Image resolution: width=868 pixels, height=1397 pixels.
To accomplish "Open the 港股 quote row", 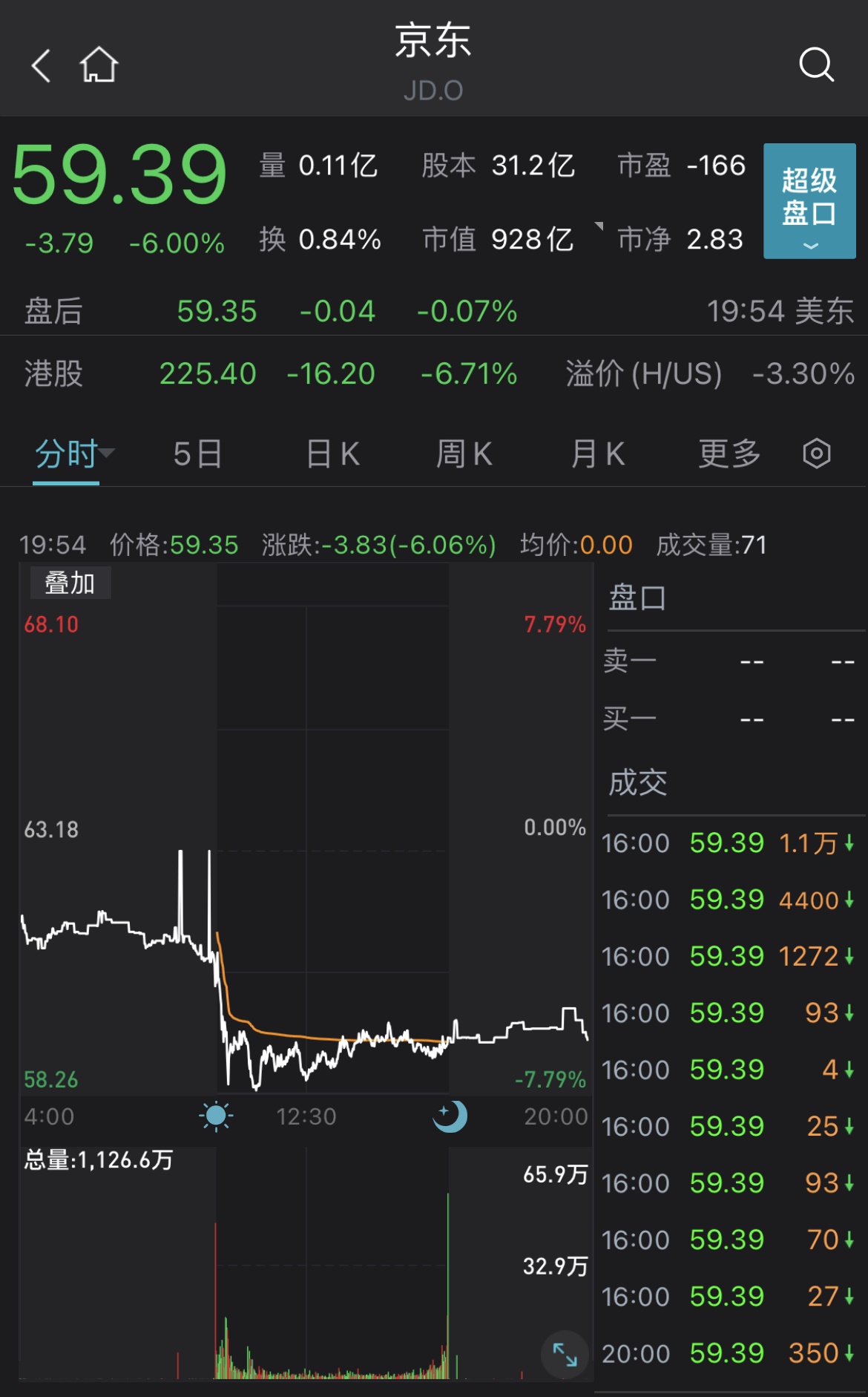I will [x=434, y=373].
